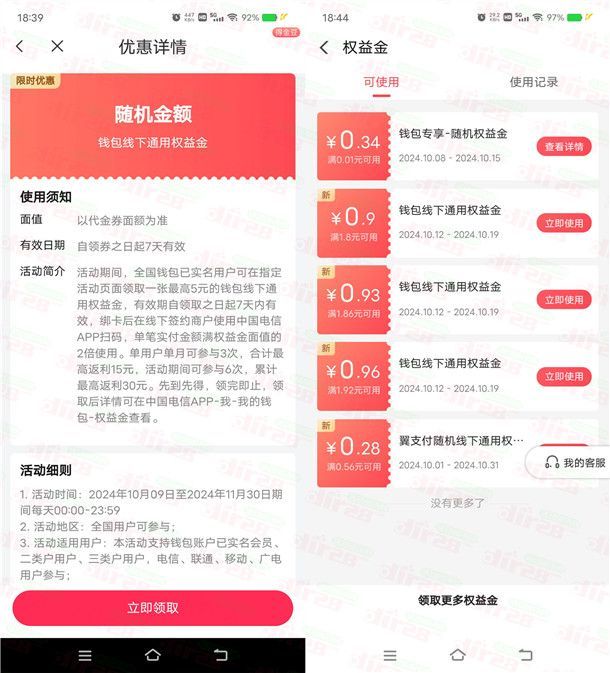The width and height of the screenshot is (610, 673).
Task: Tap 立即使用 on the ¥0.93 coupon
Action: click(563, 300)
